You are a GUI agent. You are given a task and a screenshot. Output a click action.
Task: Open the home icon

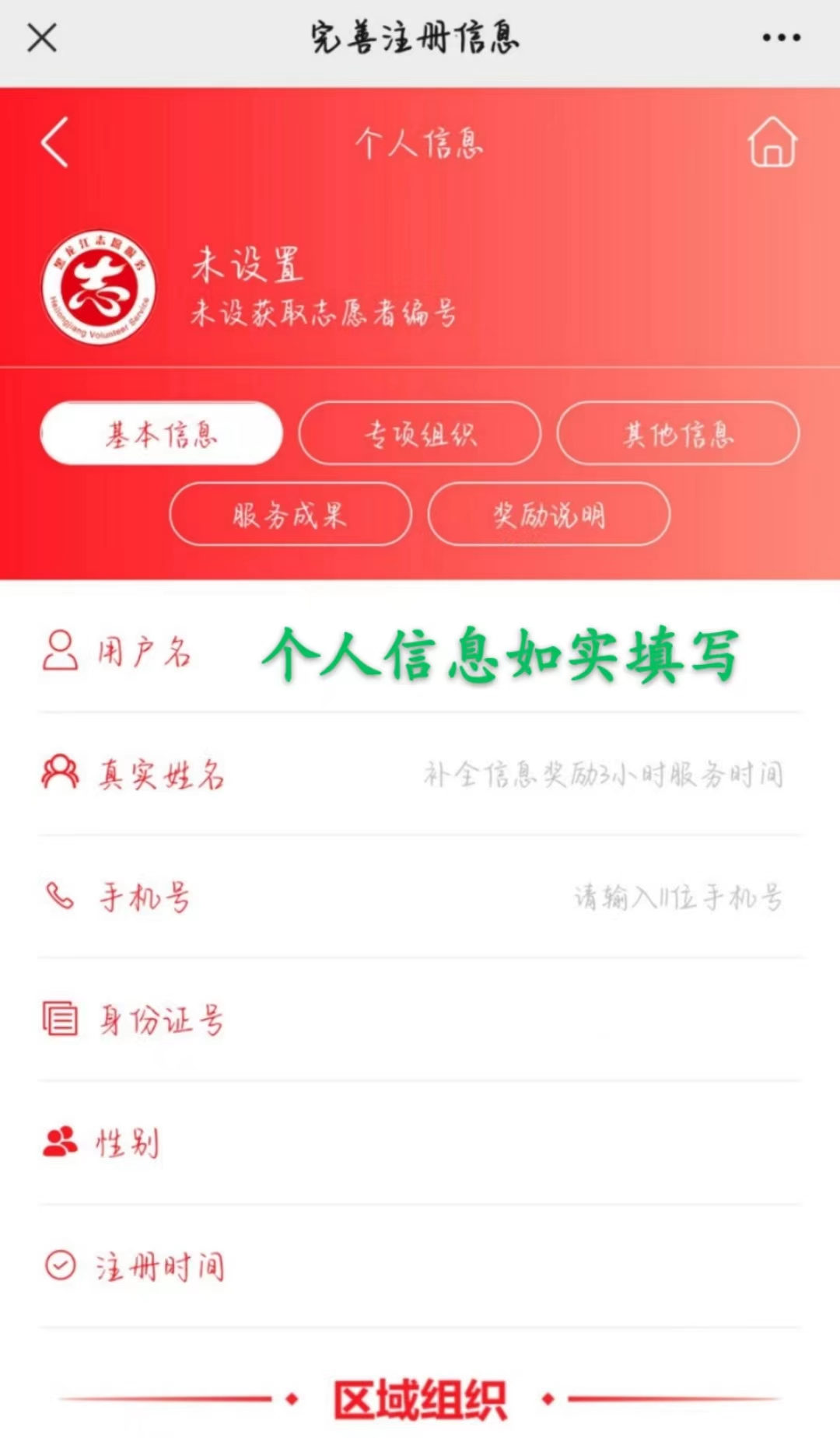(772, 142)
